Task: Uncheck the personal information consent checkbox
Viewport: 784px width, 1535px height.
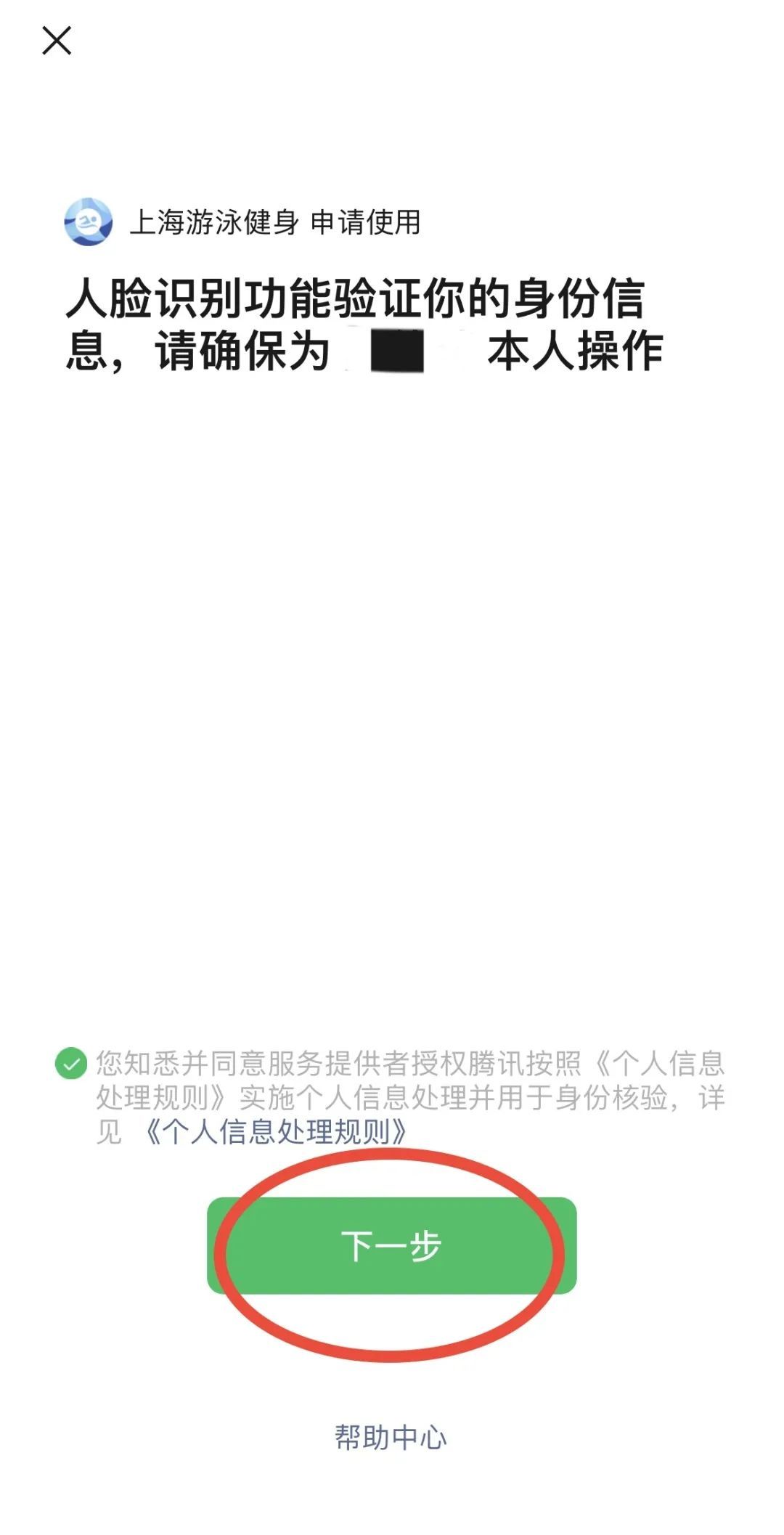Action: pos(71,1064)
